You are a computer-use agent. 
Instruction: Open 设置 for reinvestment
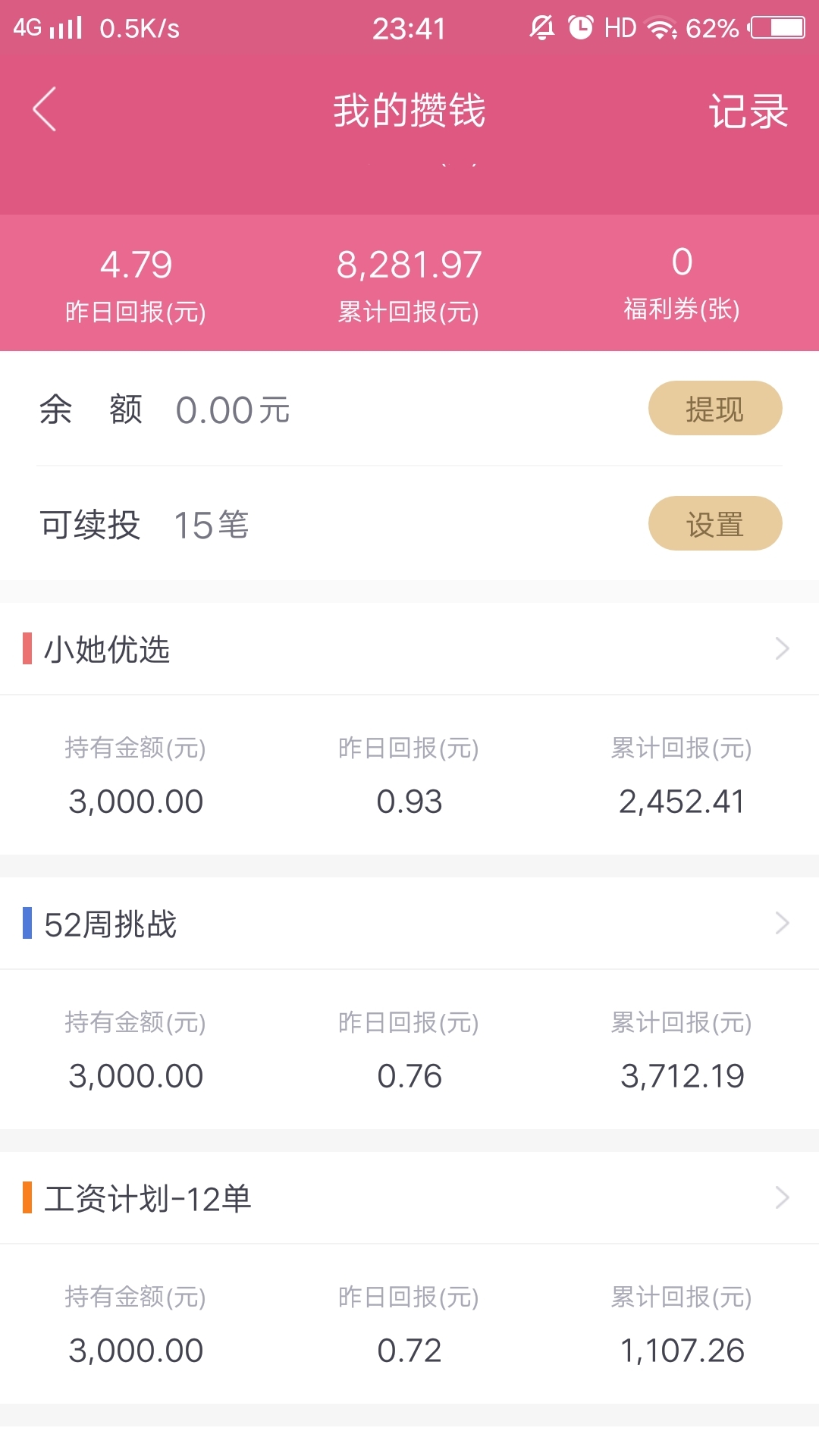tap(715, 523)
